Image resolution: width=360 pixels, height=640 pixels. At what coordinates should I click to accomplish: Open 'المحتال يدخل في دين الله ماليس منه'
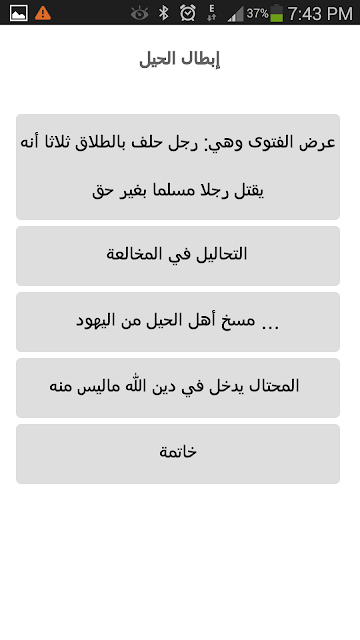point(178,388)
